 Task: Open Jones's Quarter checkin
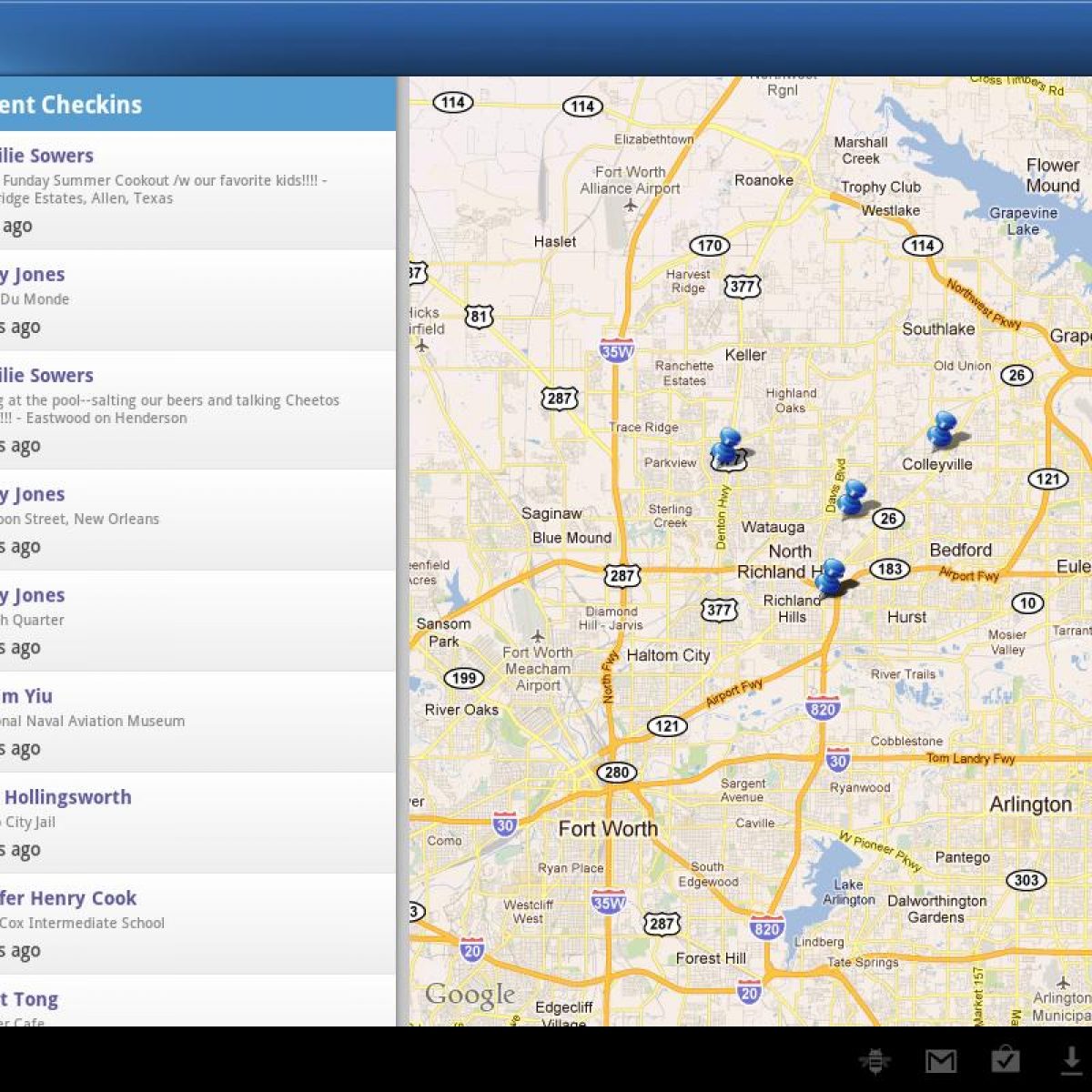coord(196,621)
